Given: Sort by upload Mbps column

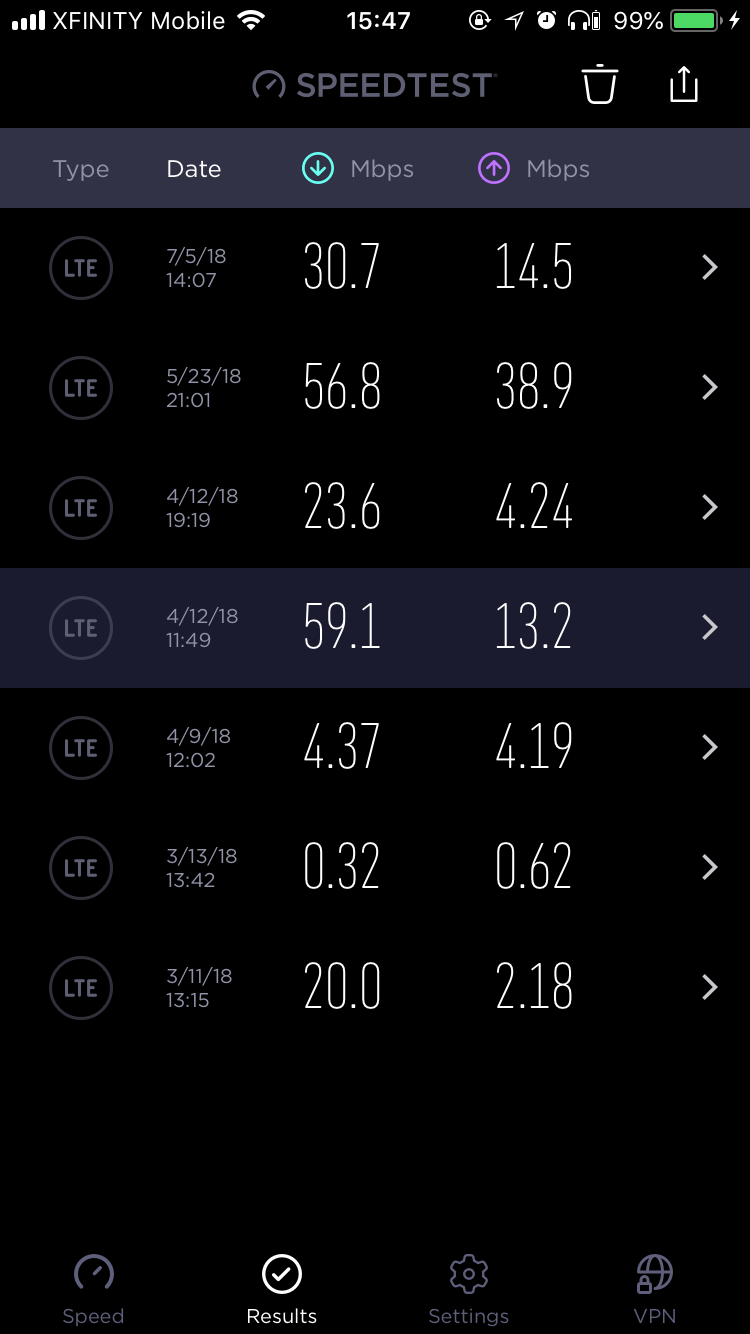Looking at the screenshot, I should pos(534,169).
